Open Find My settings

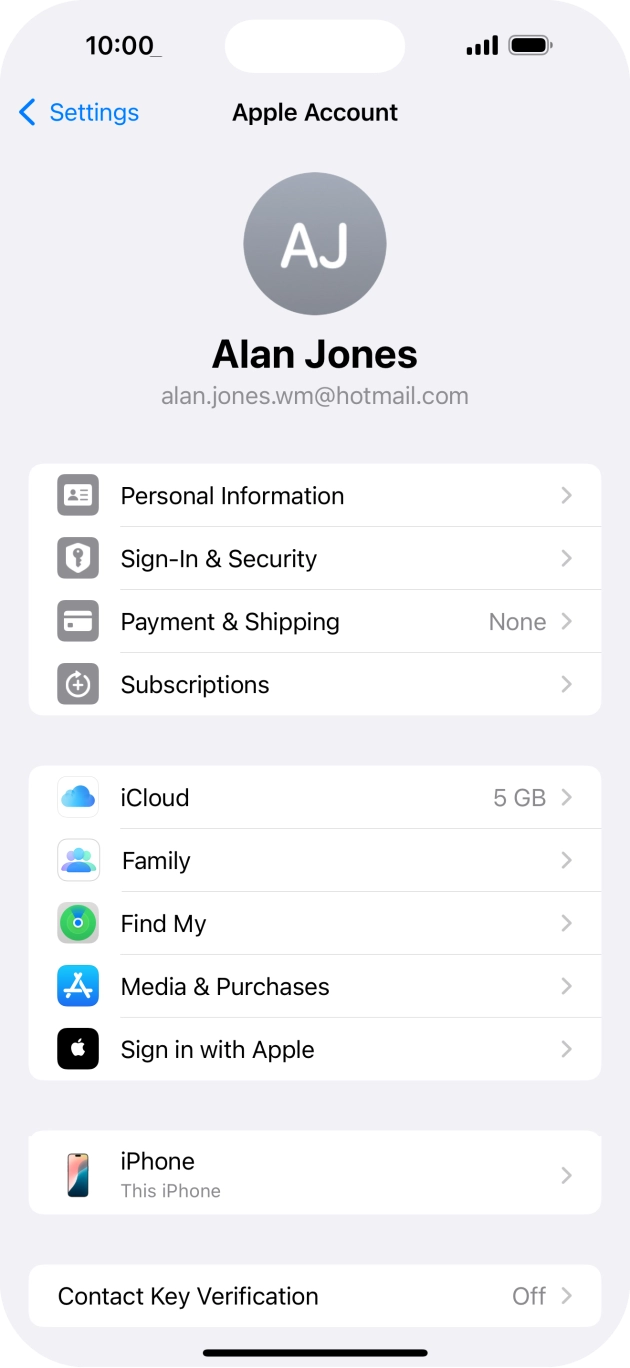coord(315,924)
